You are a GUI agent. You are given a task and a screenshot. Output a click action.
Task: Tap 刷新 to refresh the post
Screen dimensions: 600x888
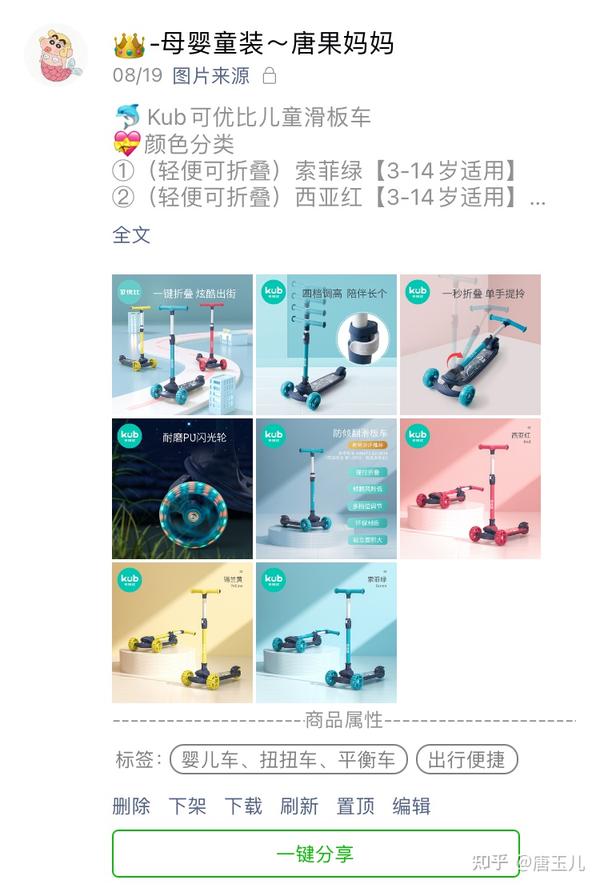pos(299,806)
